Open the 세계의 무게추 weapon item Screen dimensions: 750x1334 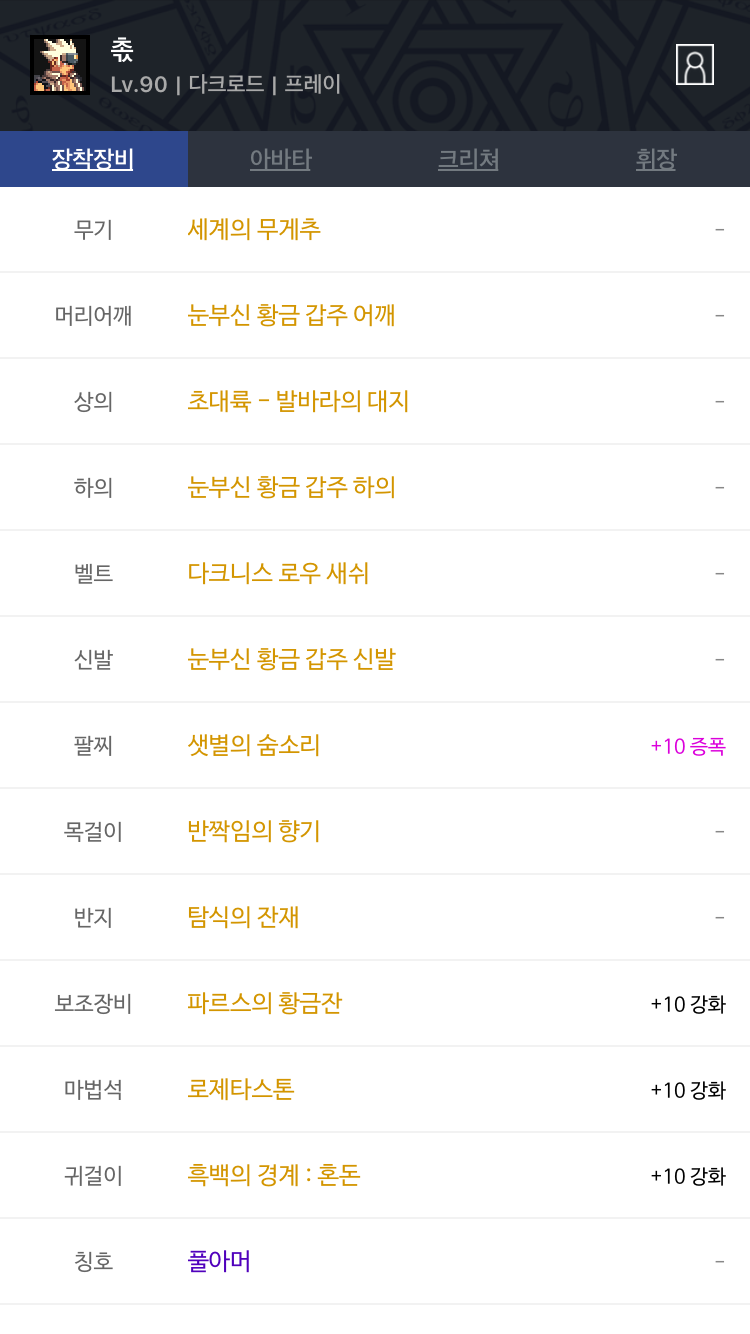(254, 230)
